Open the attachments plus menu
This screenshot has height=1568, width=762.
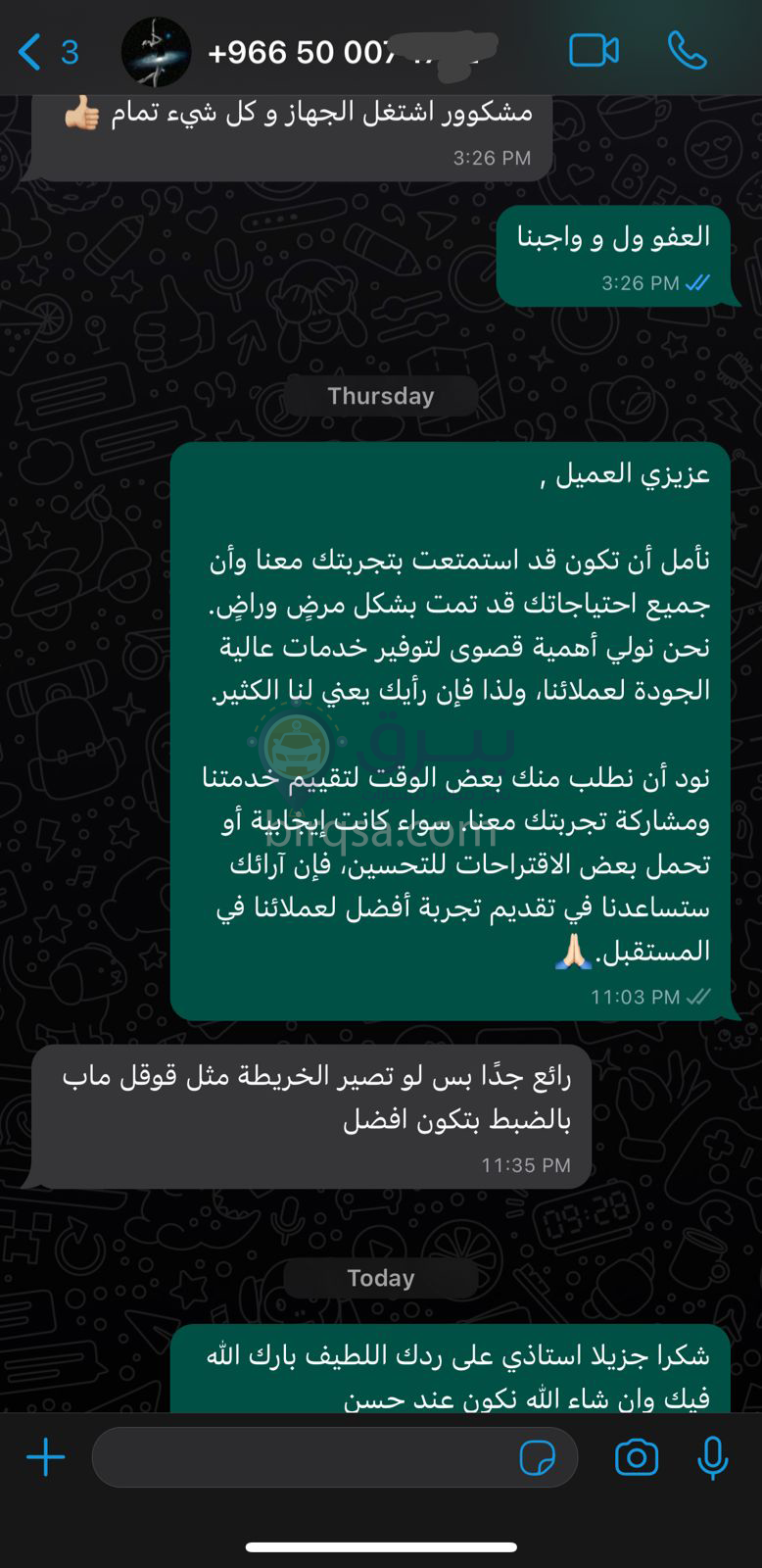tap(45, 1457)
